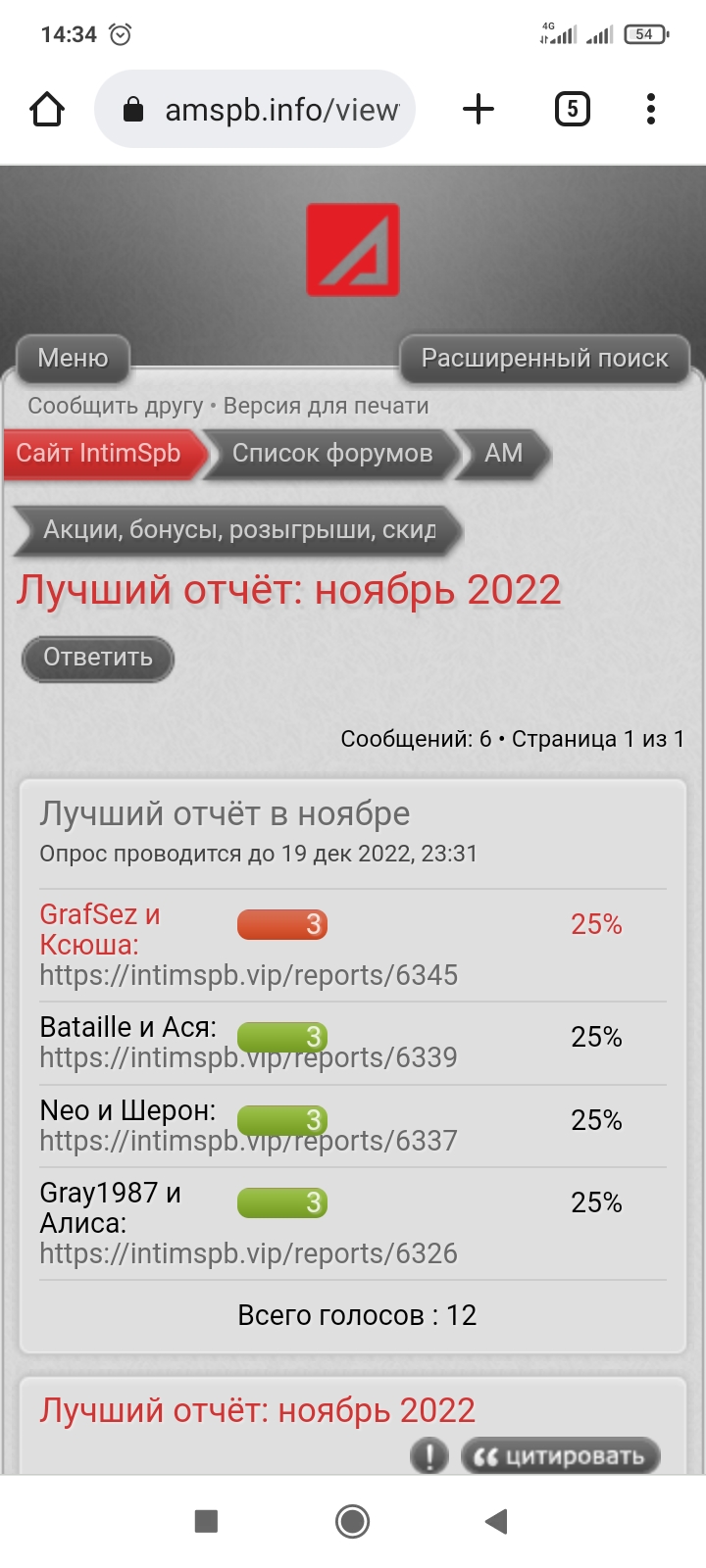Open Расширенный поиск
The width and height of the screenshot is (706, 1568).
[544, 359]
